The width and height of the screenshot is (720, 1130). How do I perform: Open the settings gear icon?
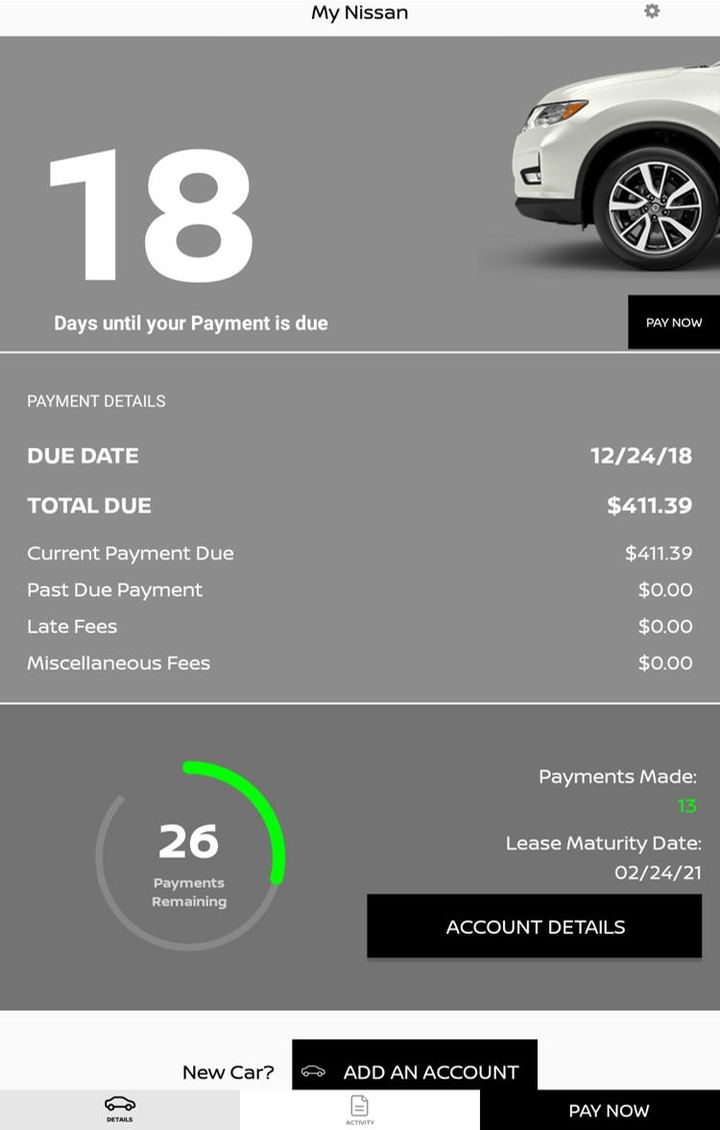[x=651, y=12]
